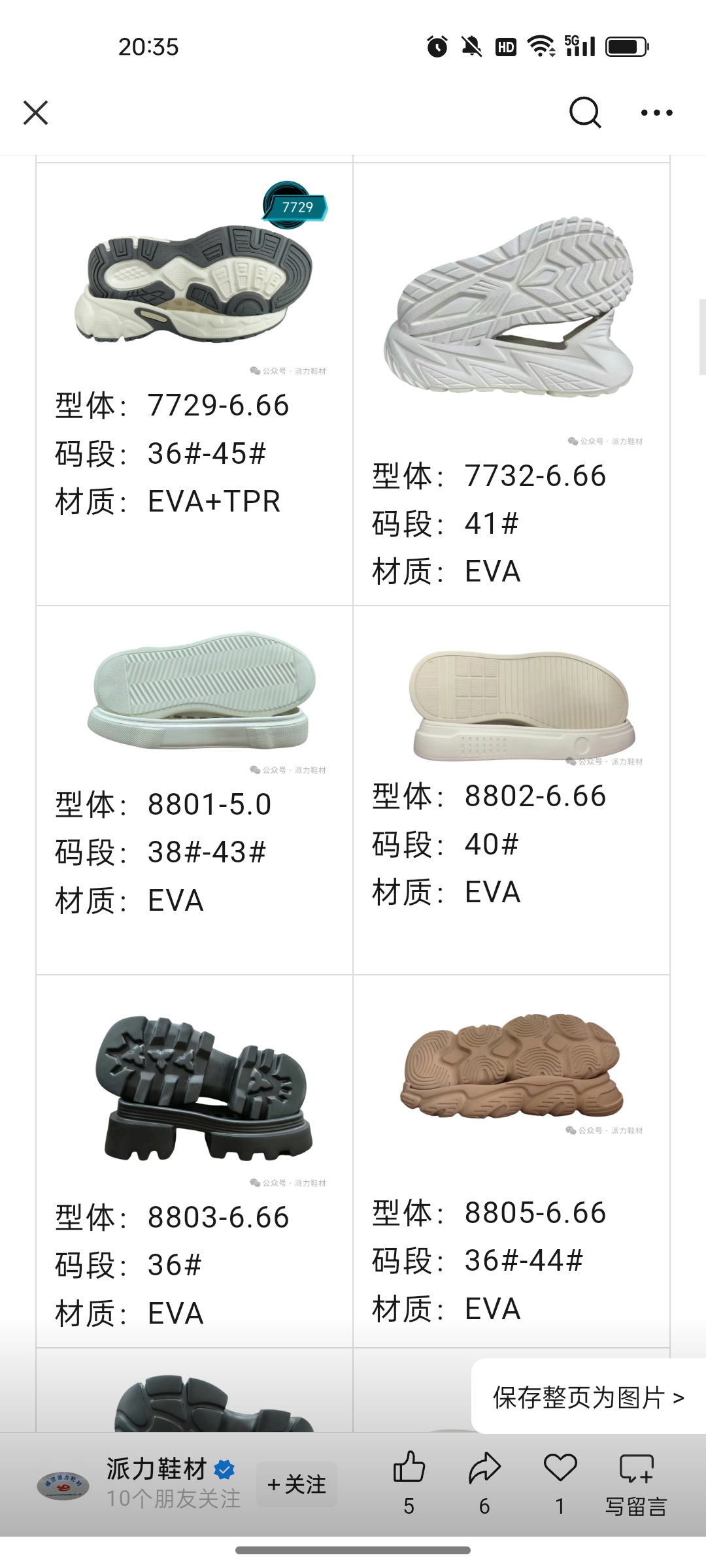Close the article page
706x1568 pixels.
[36, 112]
